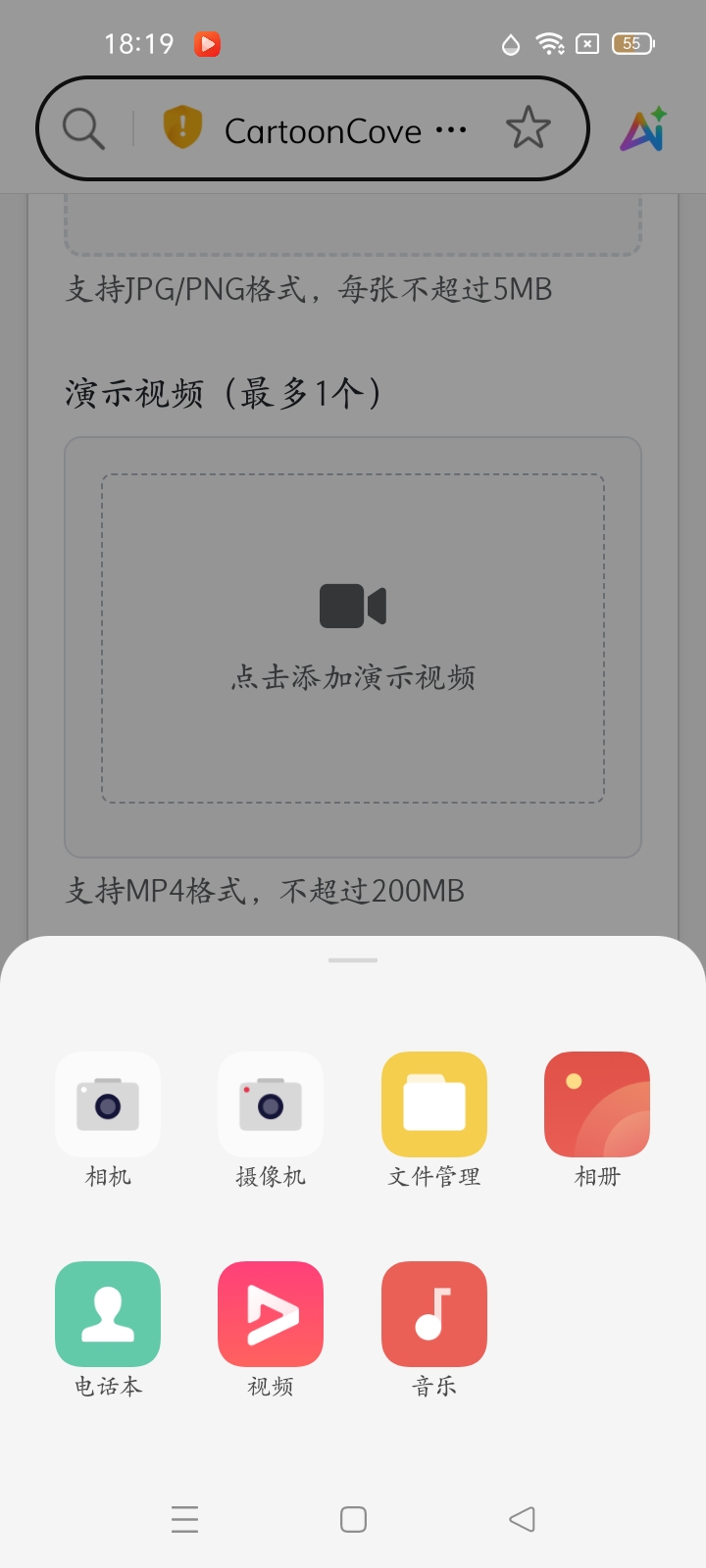This screenshot has height=1568, width=706.
Task: Open the AI assistant icon
Action: click(x=643, y=128)
